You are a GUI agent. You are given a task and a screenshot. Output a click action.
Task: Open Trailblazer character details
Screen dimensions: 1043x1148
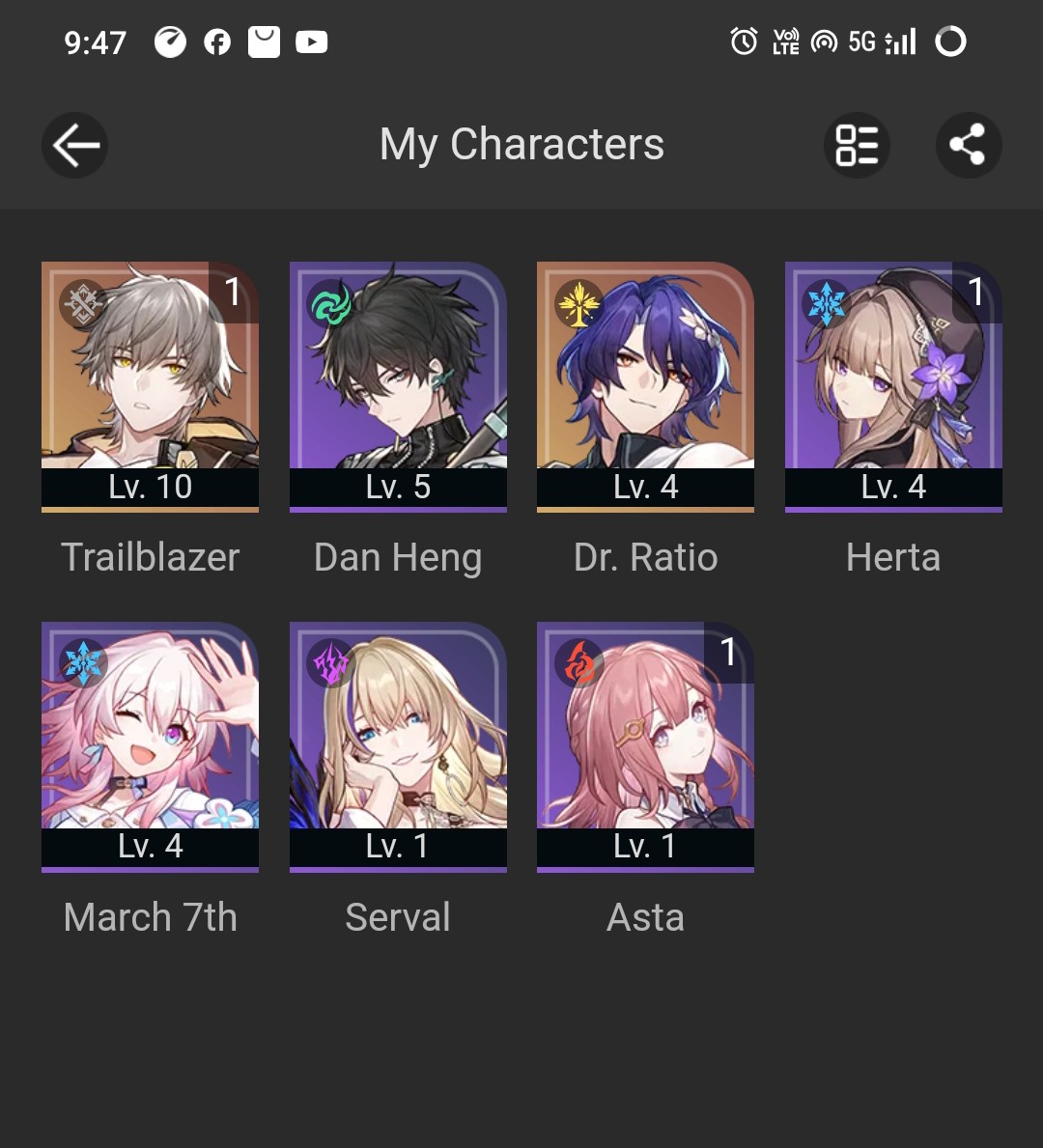click(150, 386)
